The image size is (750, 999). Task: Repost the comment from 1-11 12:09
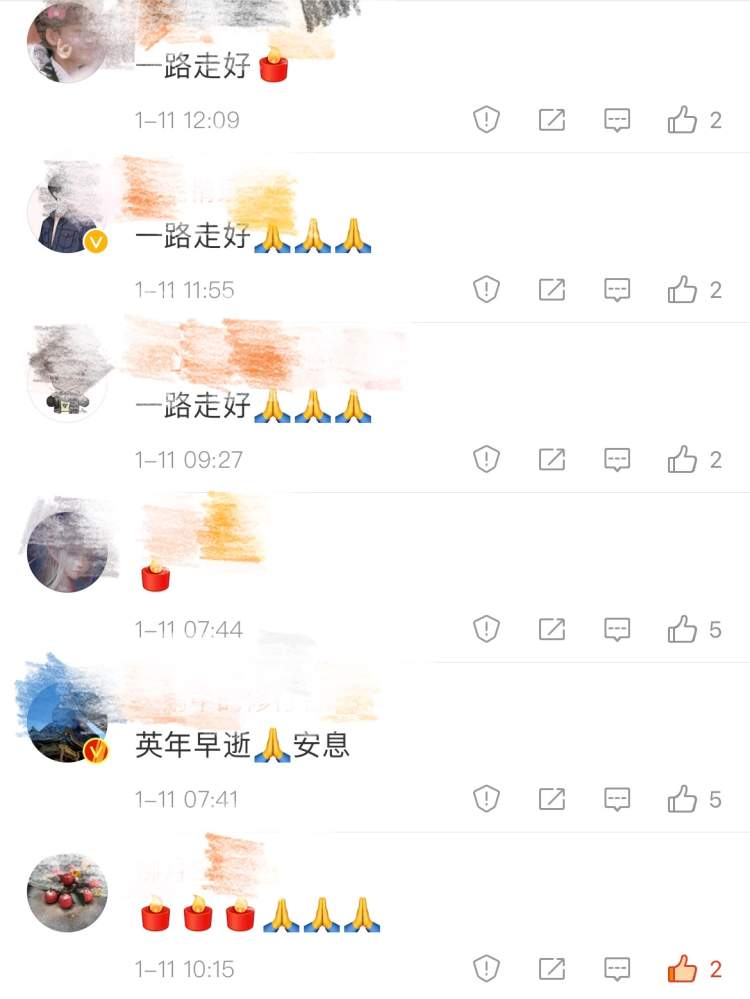coord(552,120)
